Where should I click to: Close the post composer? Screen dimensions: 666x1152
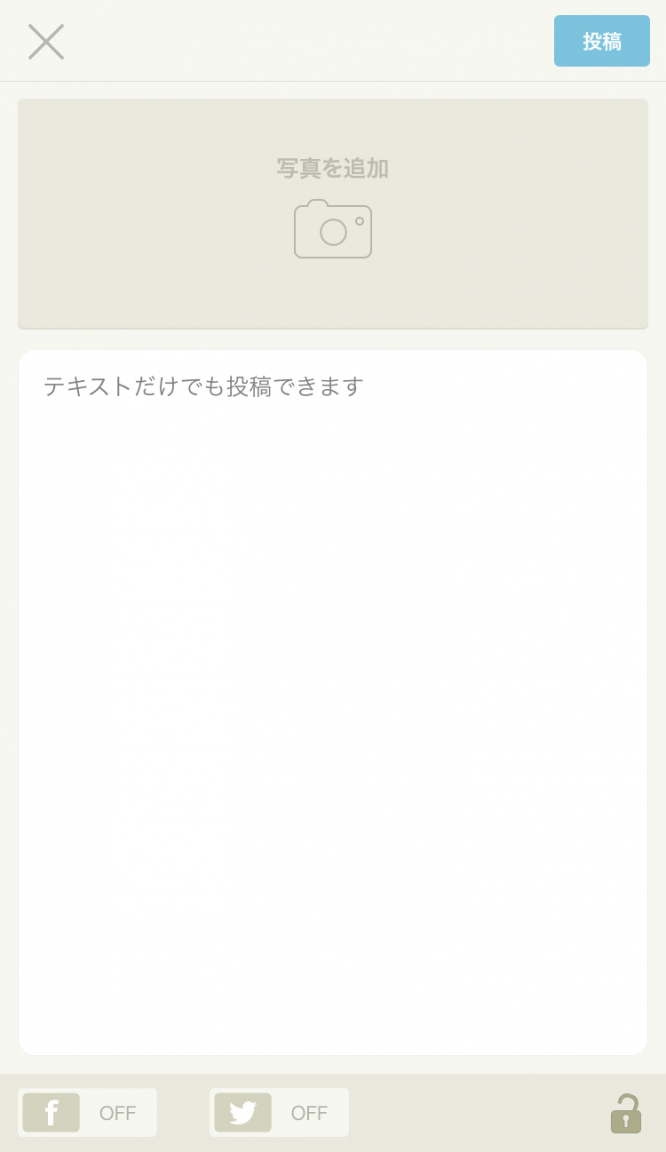(x=46, y=42)
